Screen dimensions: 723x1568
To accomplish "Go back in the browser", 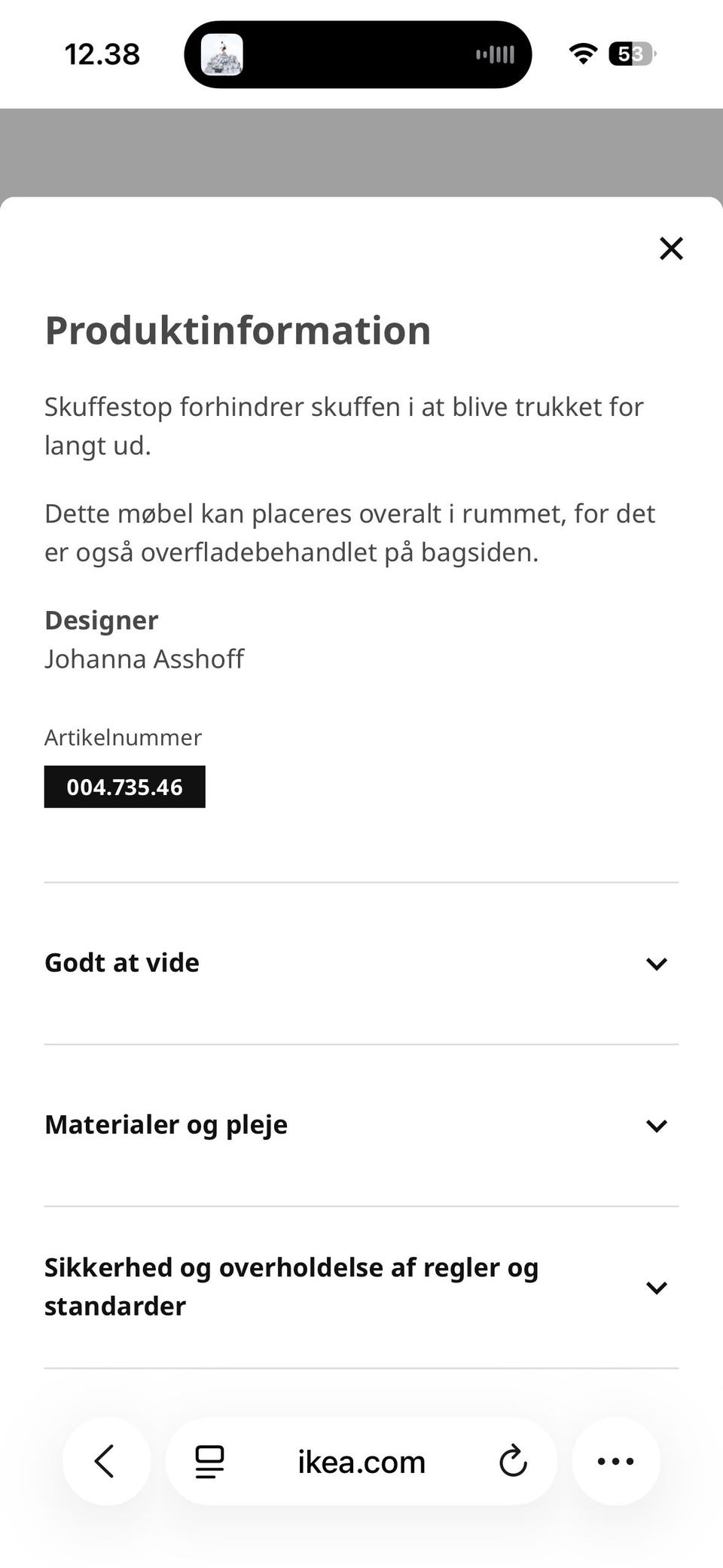I will point(106,1462).
